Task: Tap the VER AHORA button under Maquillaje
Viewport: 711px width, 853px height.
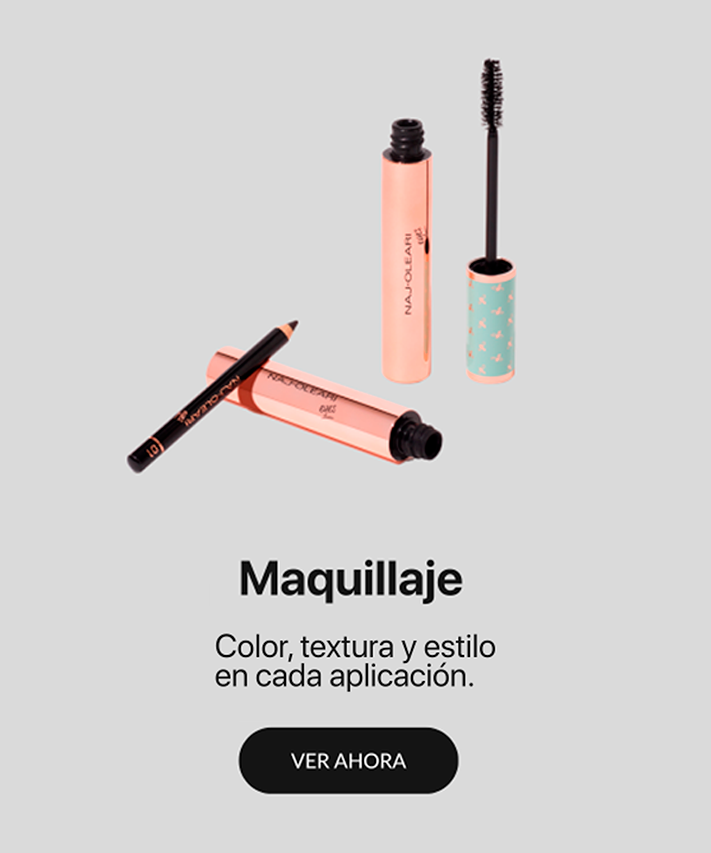Action: coord(348,761)
